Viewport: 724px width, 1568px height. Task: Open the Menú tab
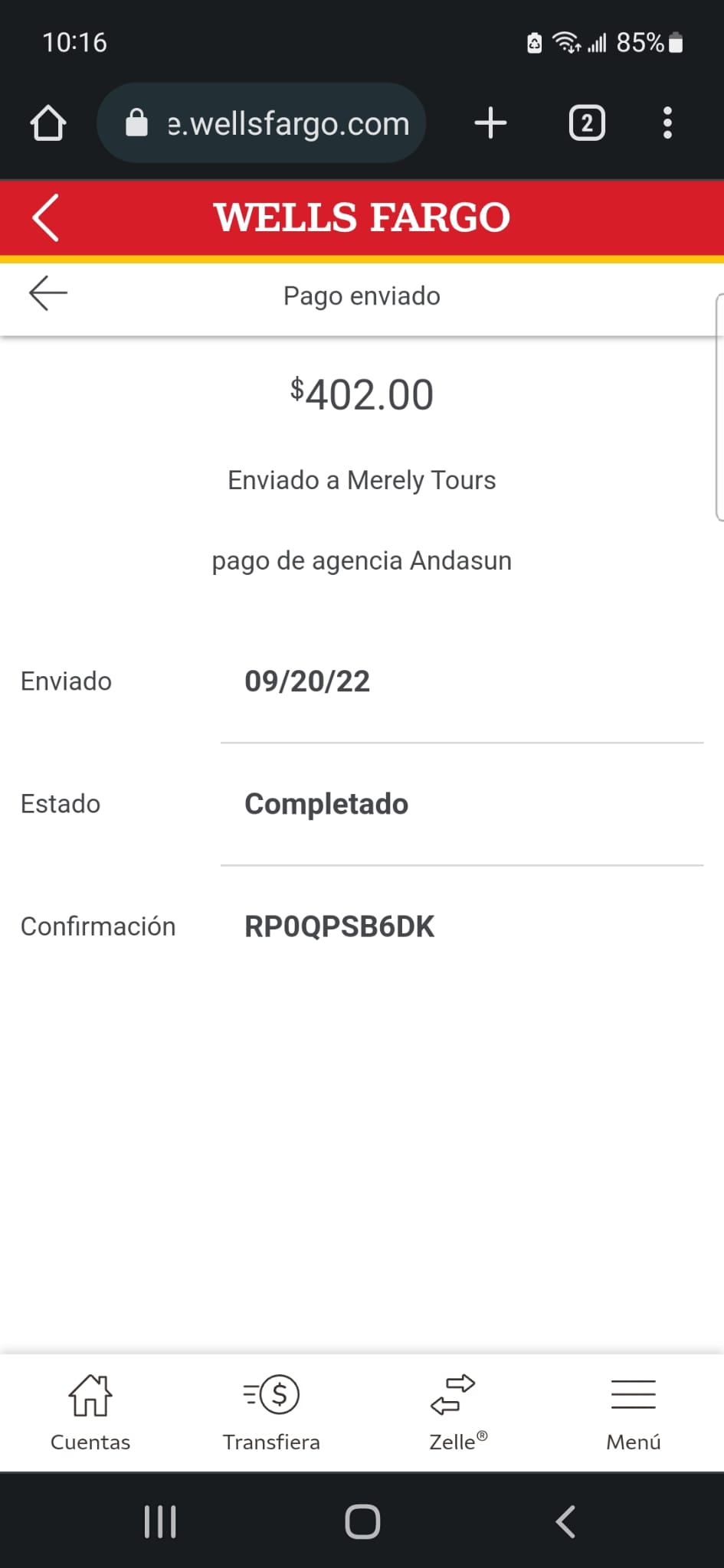(634, 1413)
